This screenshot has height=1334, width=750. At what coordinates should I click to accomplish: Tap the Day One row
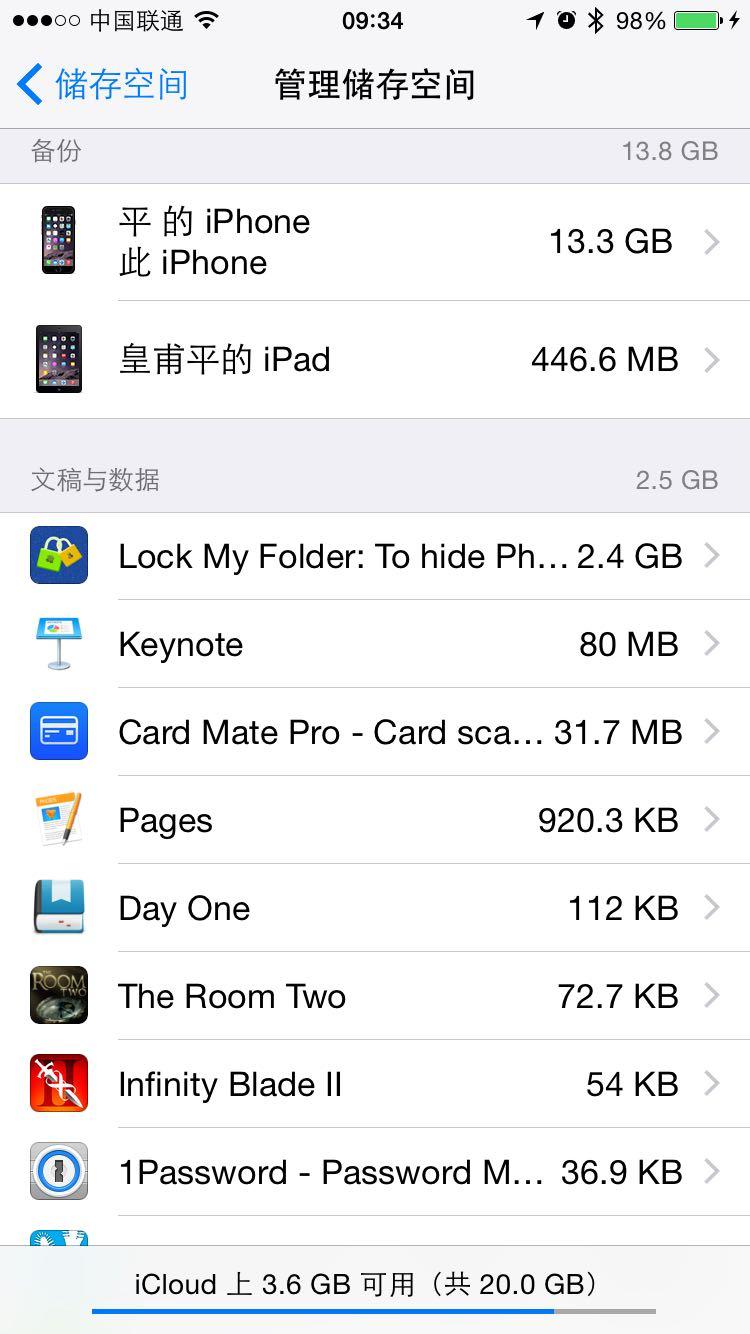click(375, 908)
